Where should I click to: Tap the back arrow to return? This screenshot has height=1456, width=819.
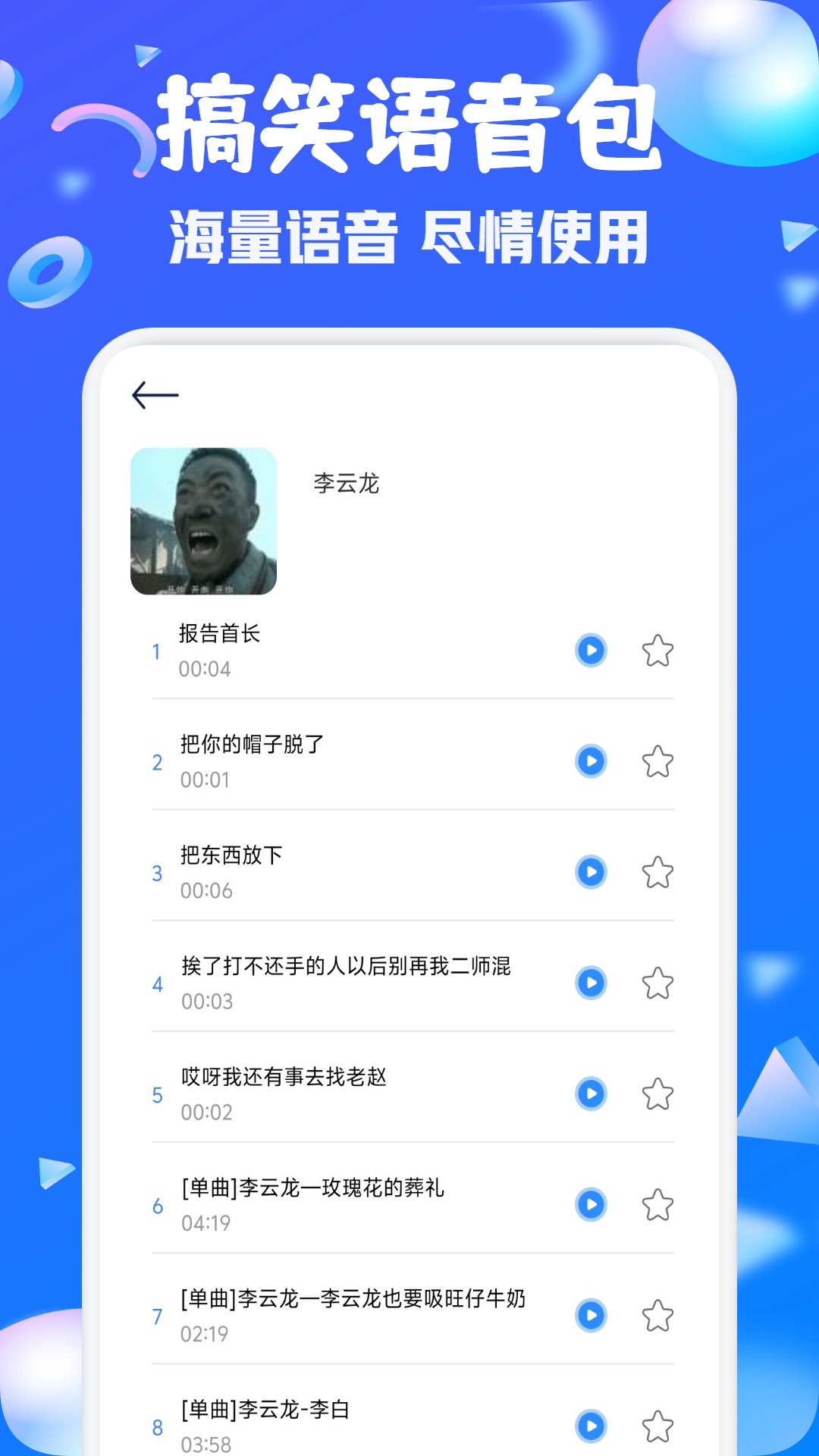pos(157,394)
